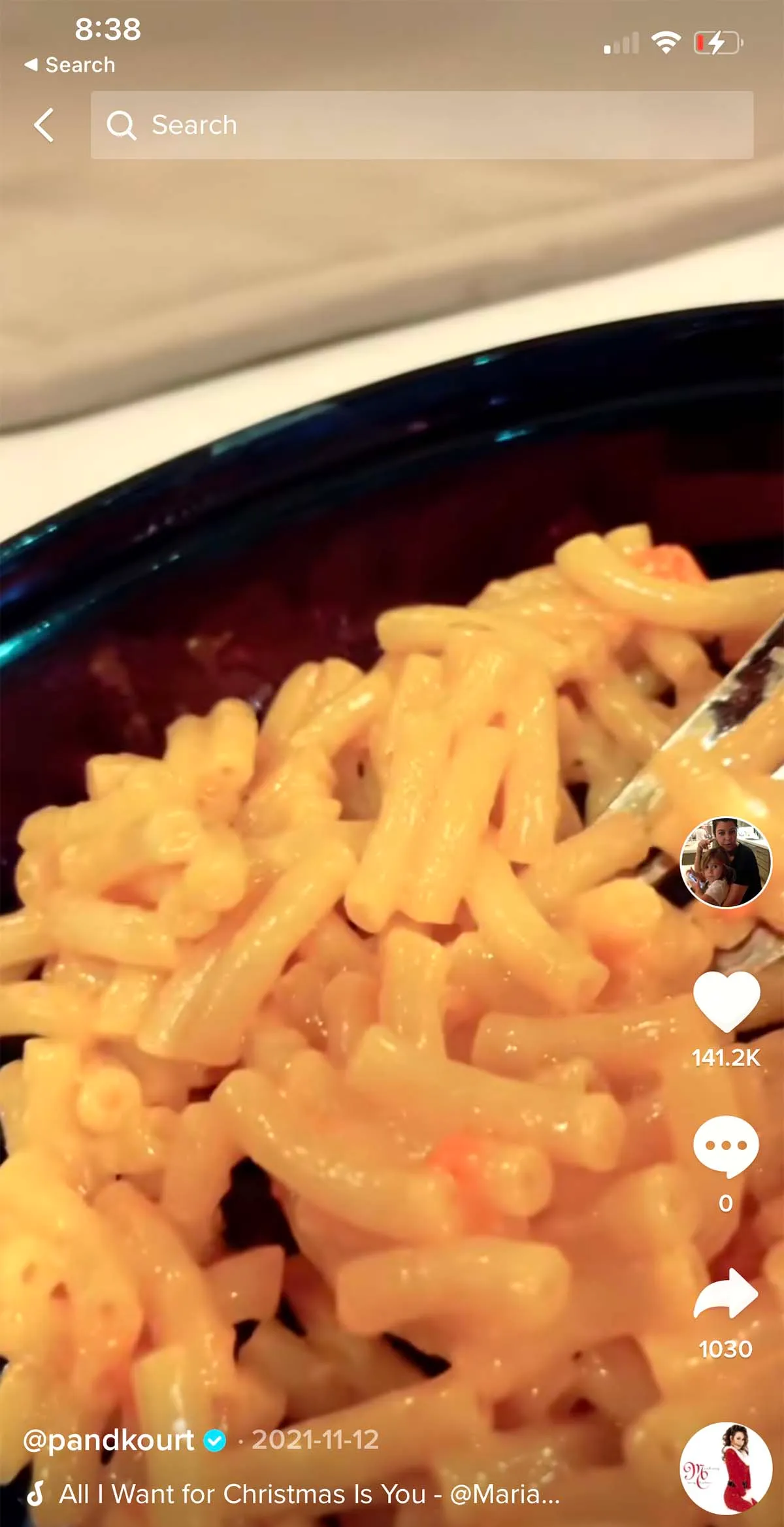
Task: Open the comments bubble
Action: point(726,1147)
